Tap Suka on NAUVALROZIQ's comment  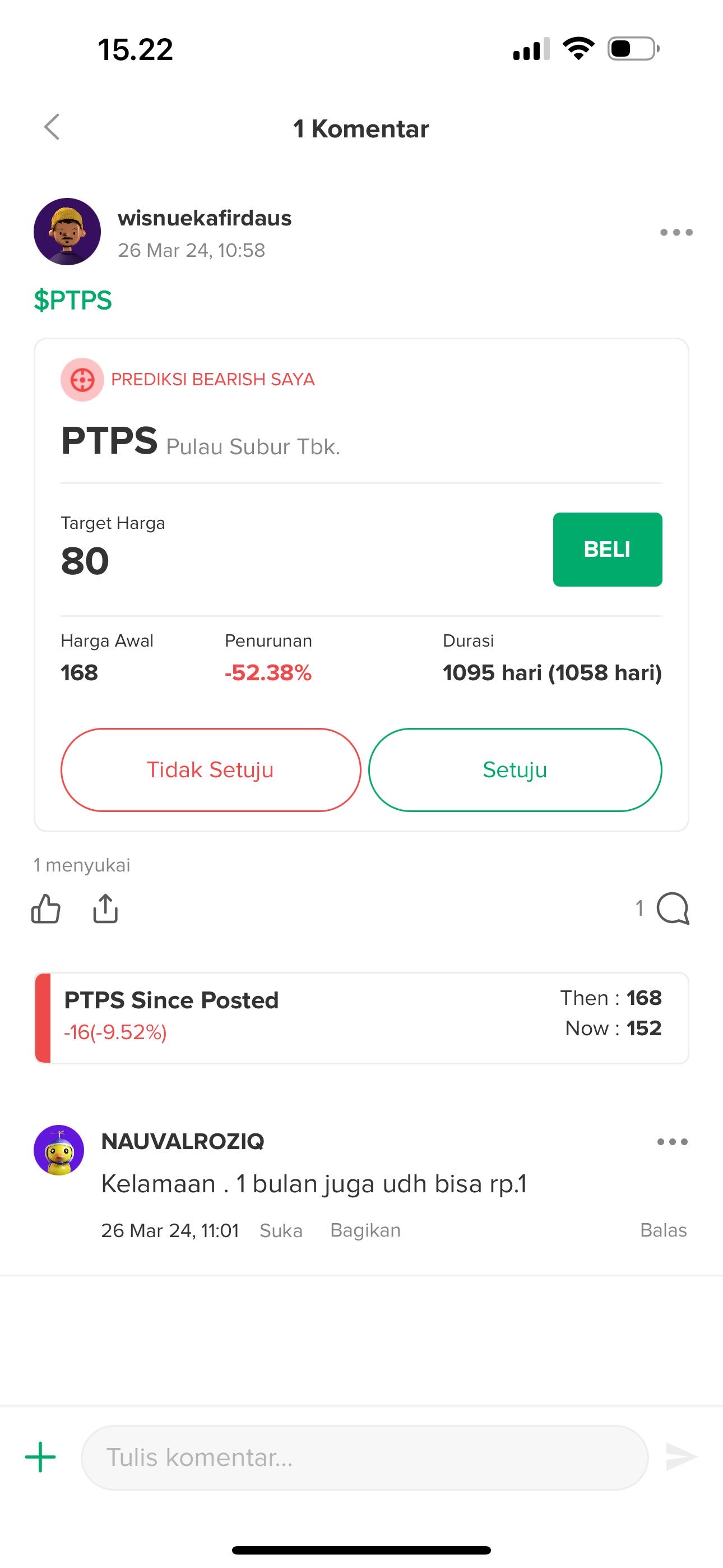tap(281, 1230)
